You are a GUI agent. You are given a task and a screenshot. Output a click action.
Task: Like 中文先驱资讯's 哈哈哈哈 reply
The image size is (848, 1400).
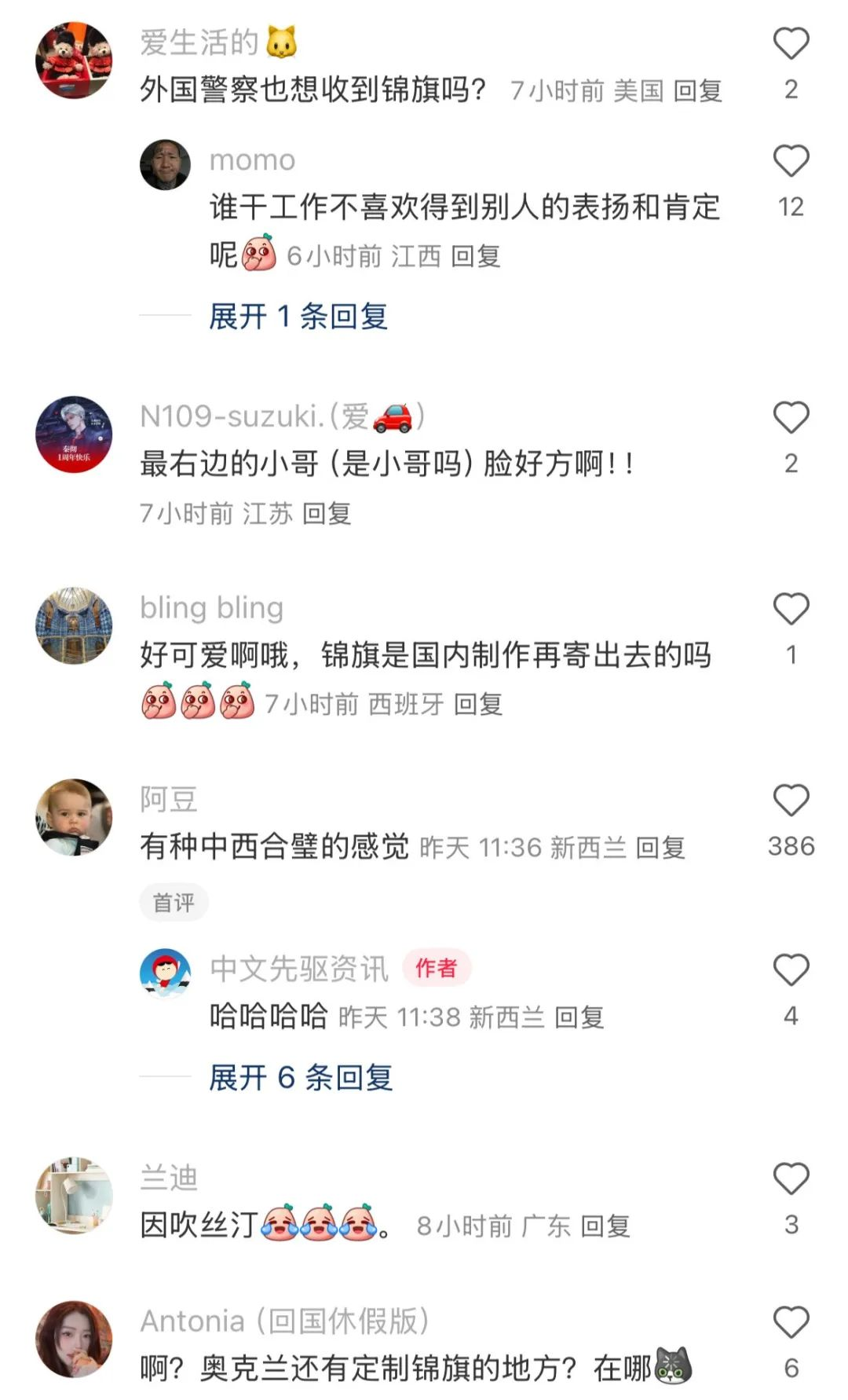791,971
